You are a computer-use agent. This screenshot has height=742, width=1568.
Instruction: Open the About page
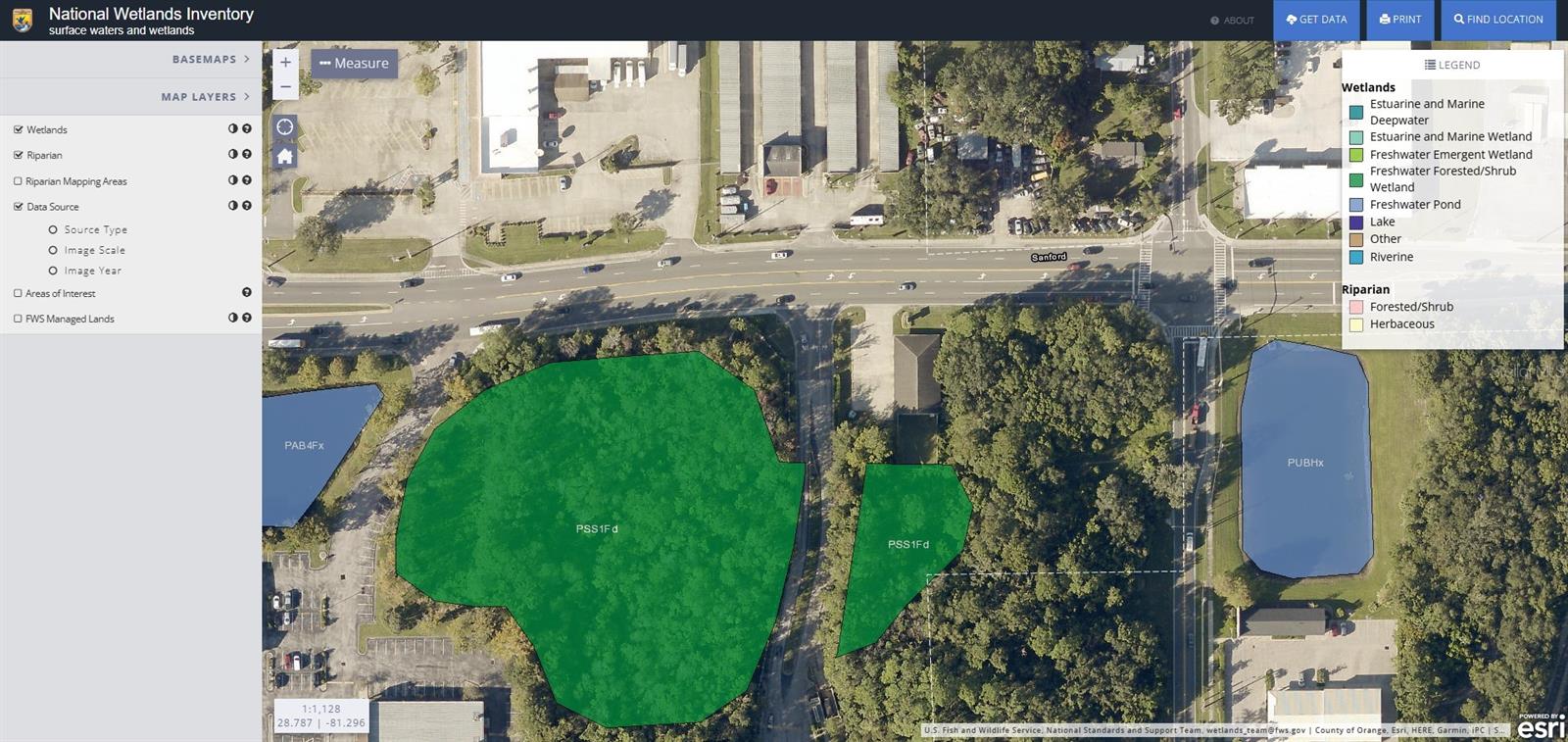(1233, 21)
